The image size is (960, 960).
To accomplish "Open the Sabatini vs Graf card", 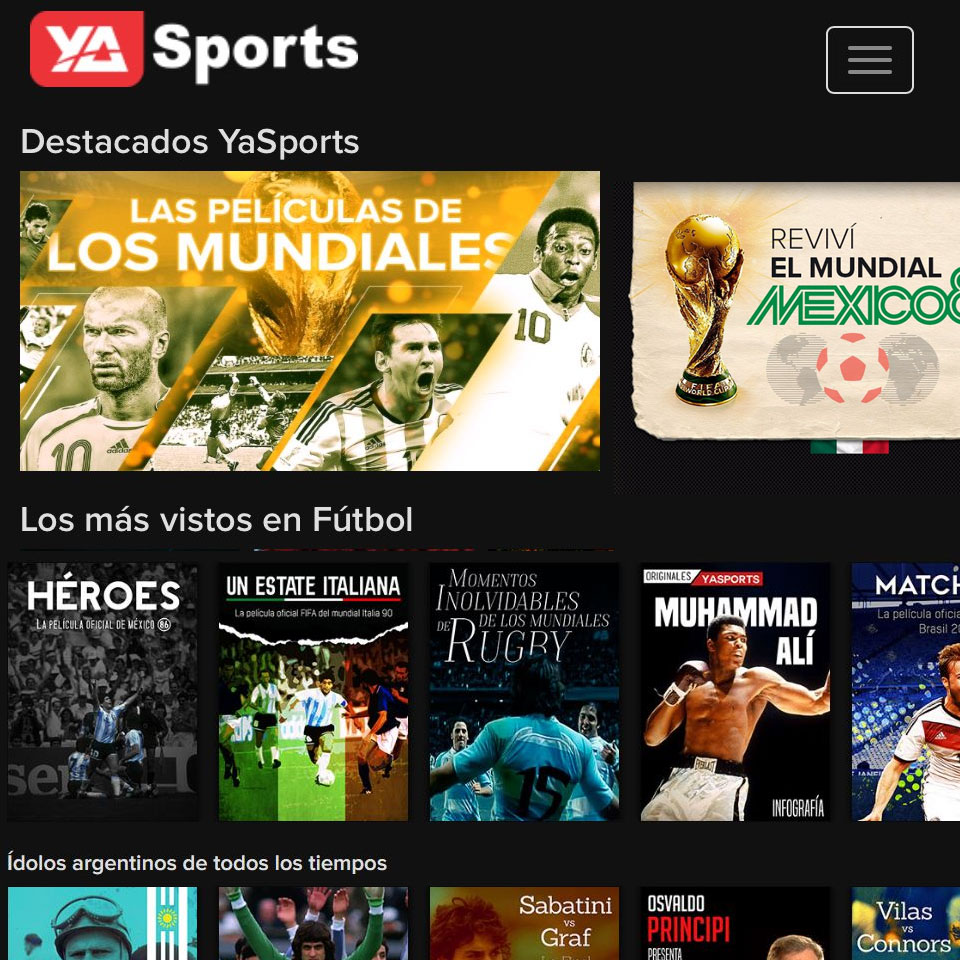I will click(524, 924).
